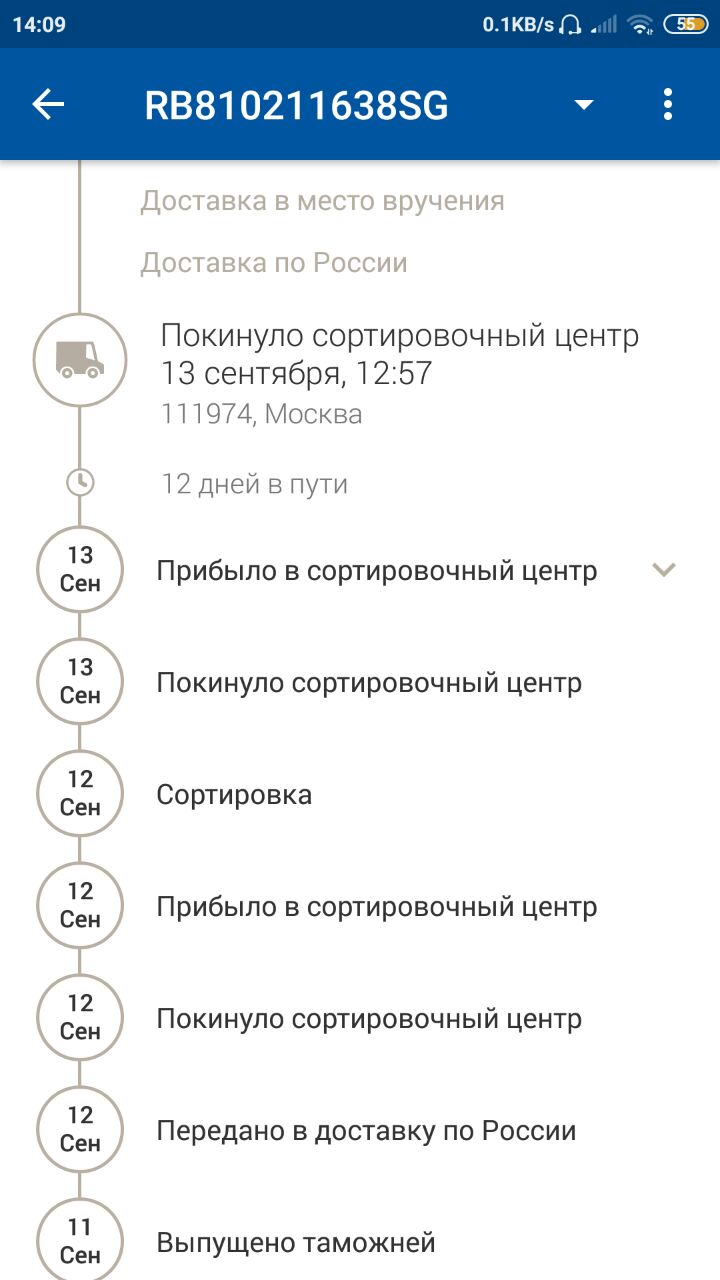Go back using the arrow icon
The height and width of the screenshot is (1280, 720).
48,104
